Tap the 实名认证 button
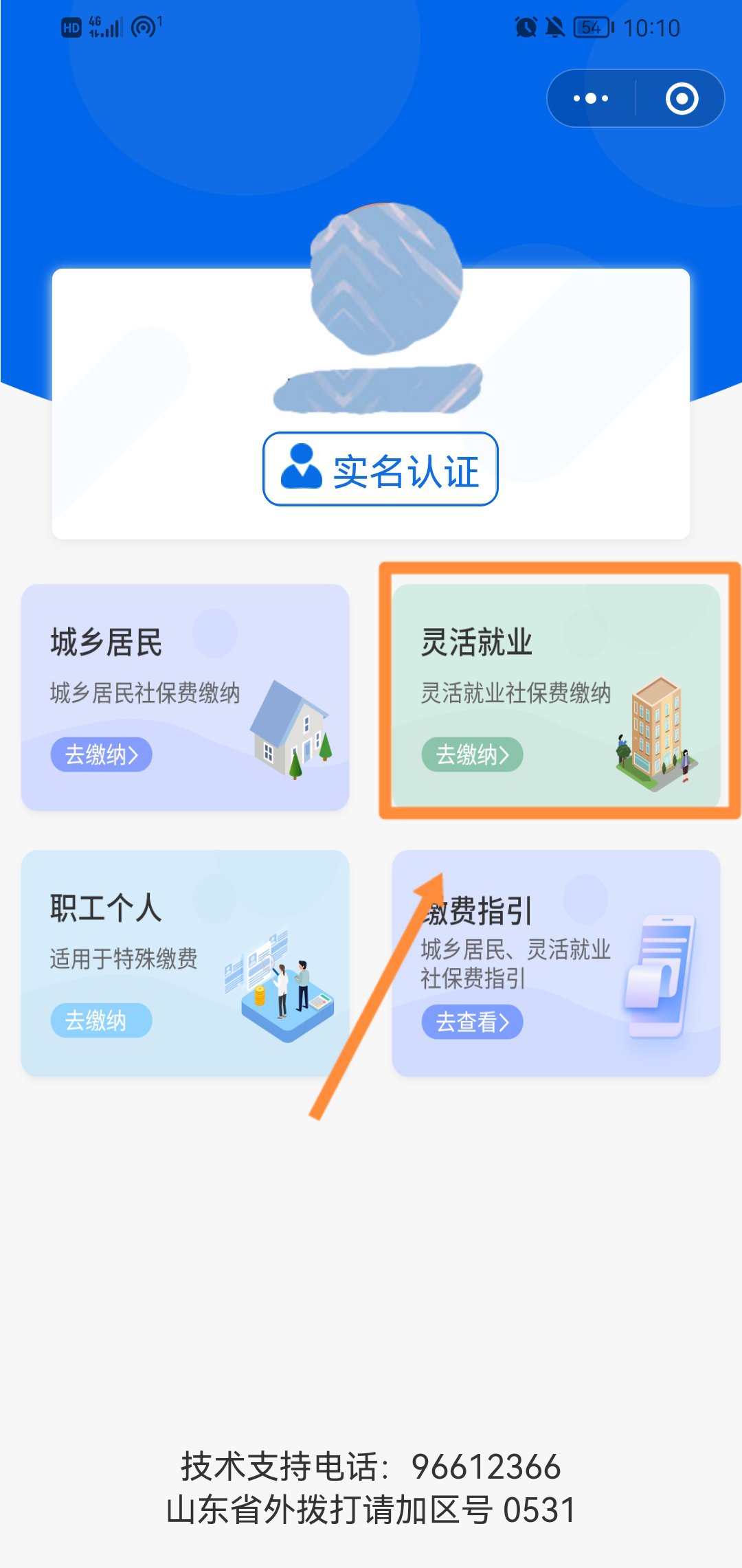The image size is (742, 1568). pyautogui.click(x=380, y=469)
